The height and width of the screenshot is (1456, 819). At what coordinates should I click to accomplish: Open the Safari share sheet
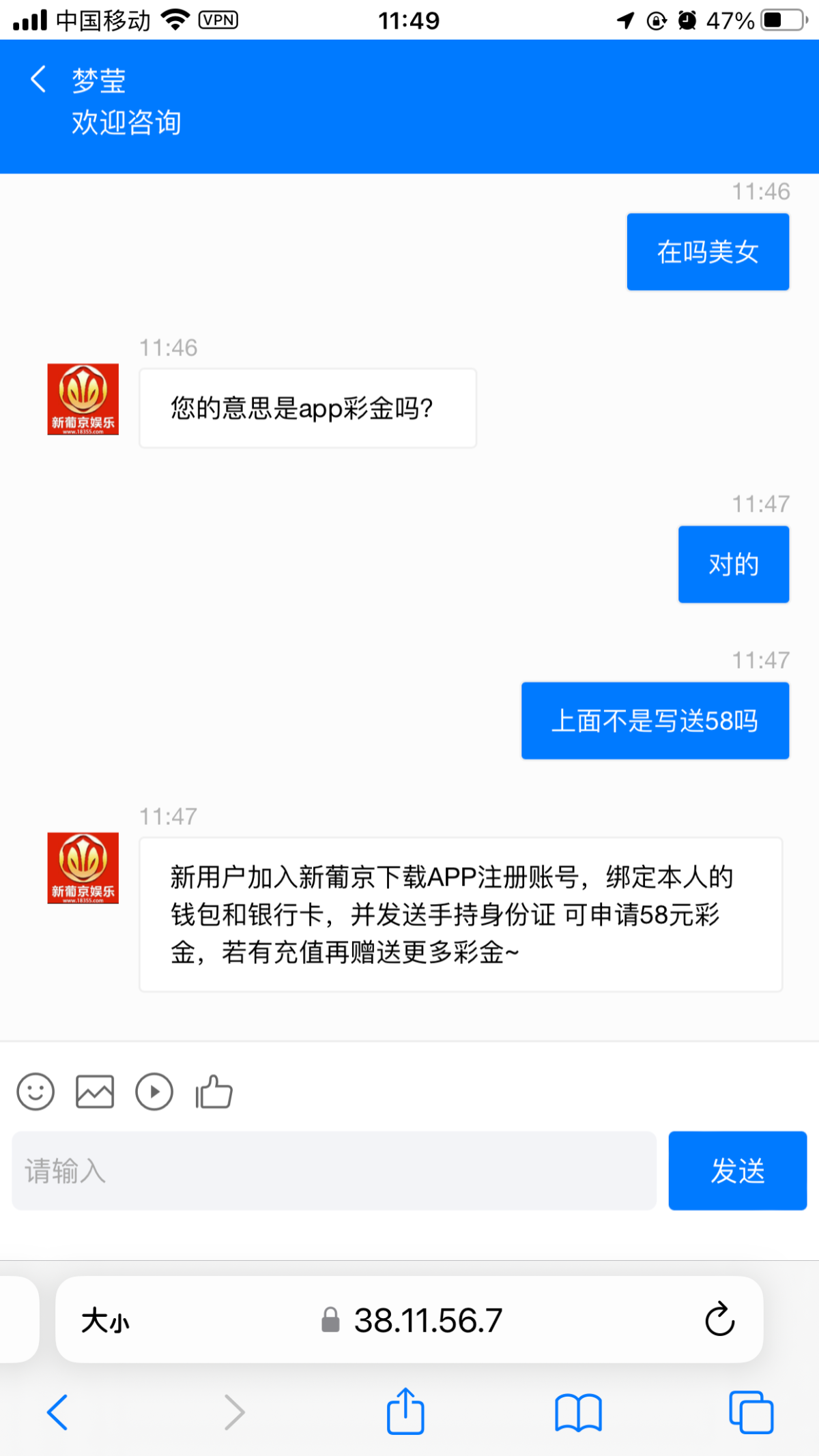[406, 1411]
